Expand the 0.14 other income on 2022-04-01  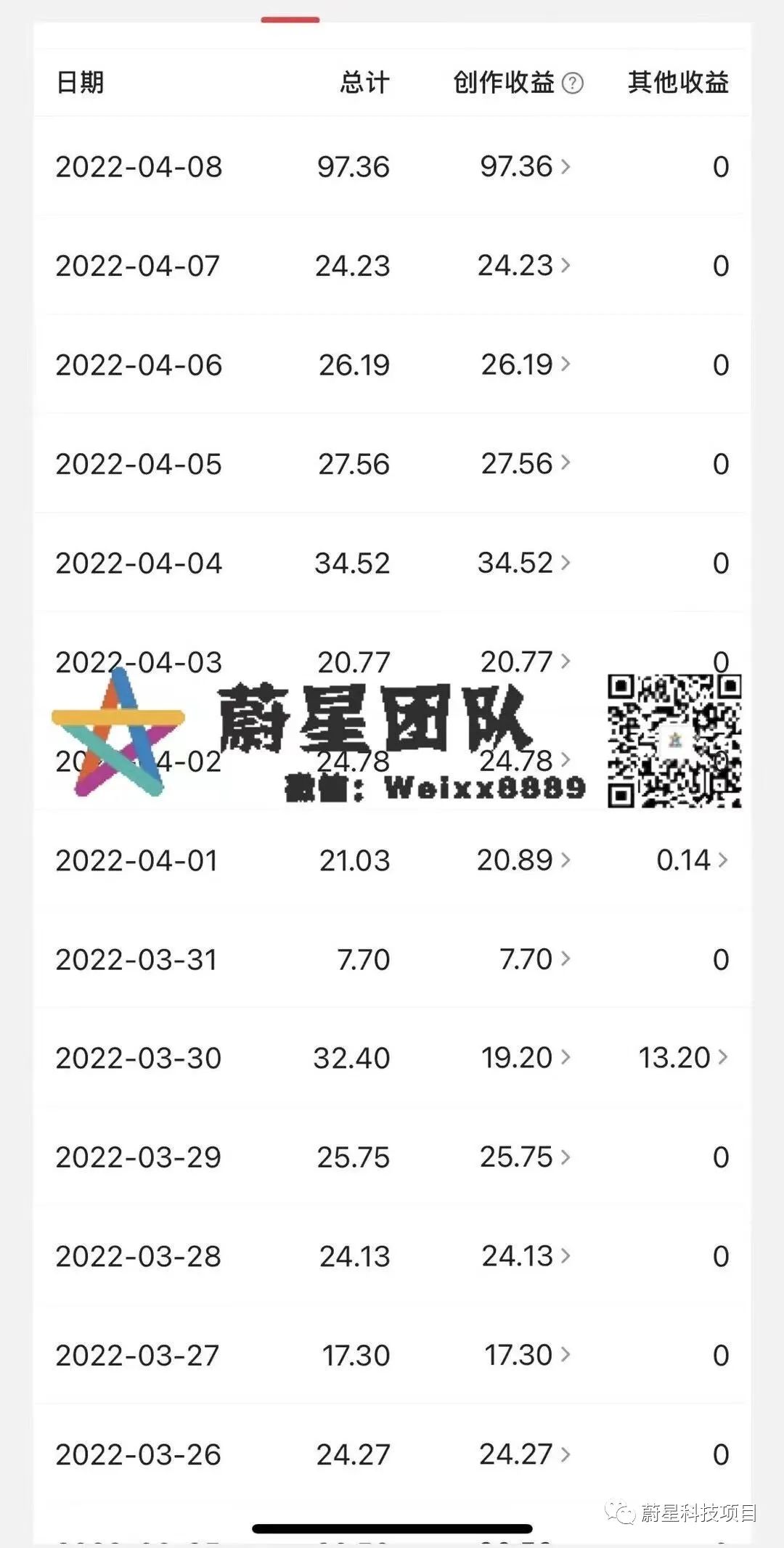pyautogui.click(x=724, y=860)
